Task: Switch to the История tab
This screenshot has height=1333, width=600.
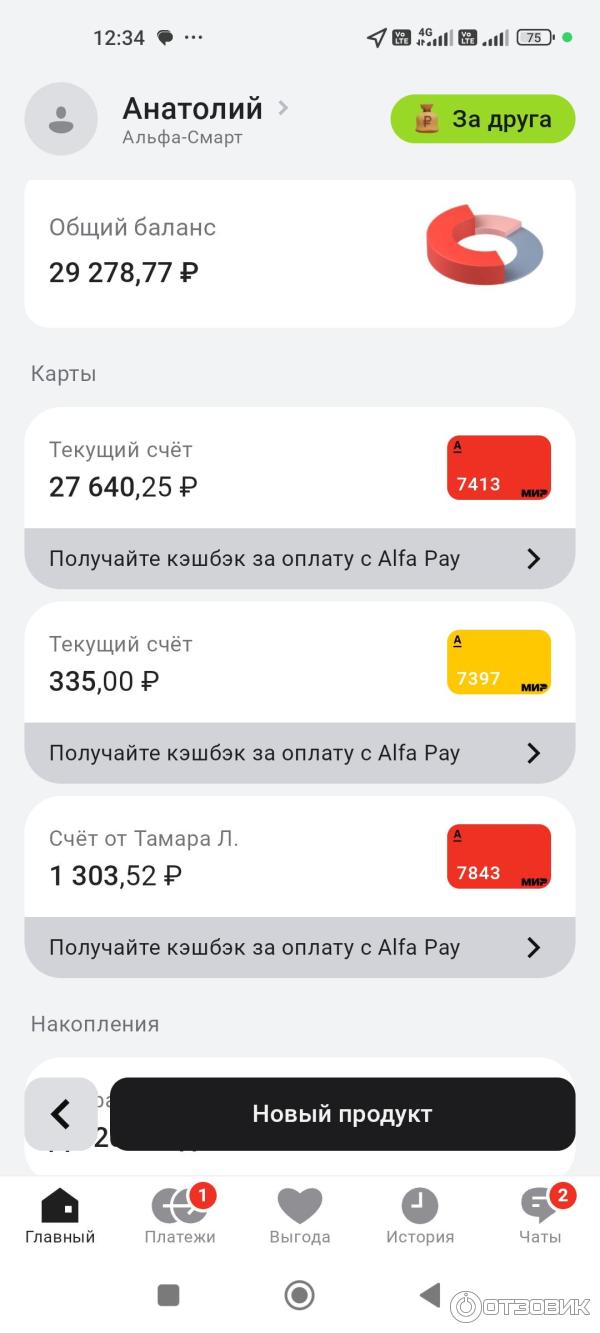Action: (x=420, y=1216)
